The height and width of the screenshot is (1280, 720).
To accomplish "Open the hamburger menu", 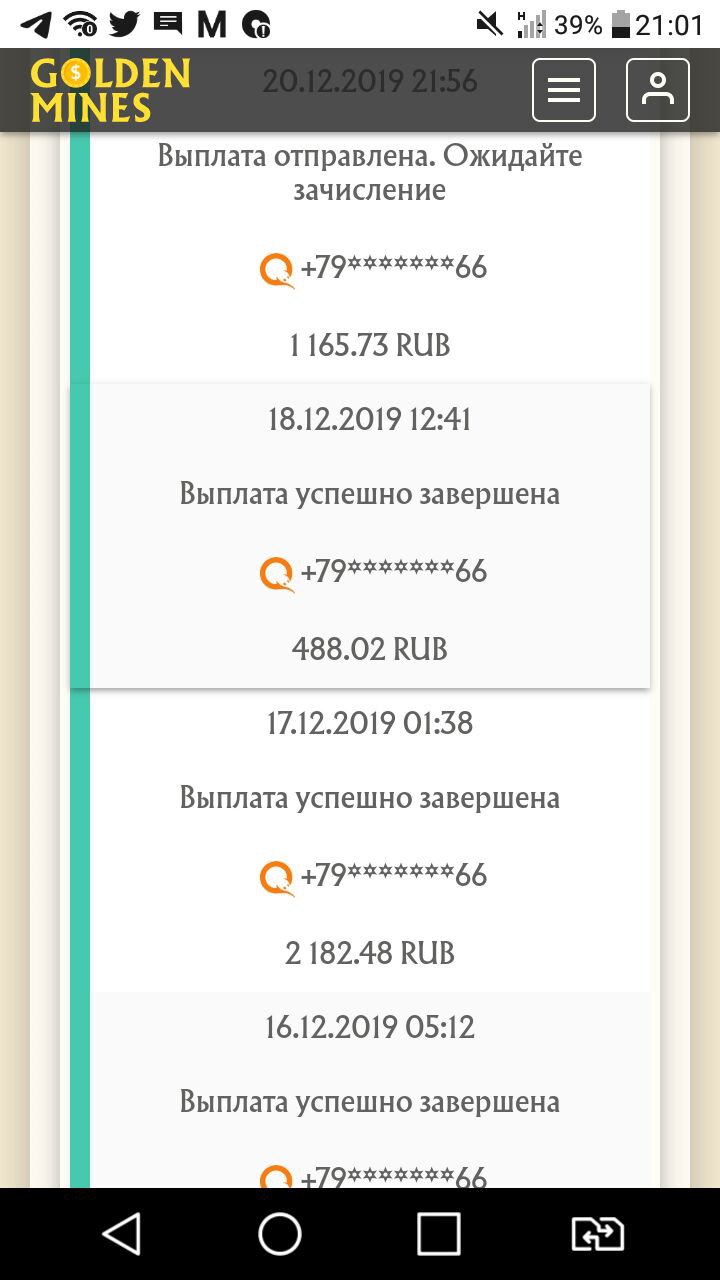I will [x=564, y=90].
